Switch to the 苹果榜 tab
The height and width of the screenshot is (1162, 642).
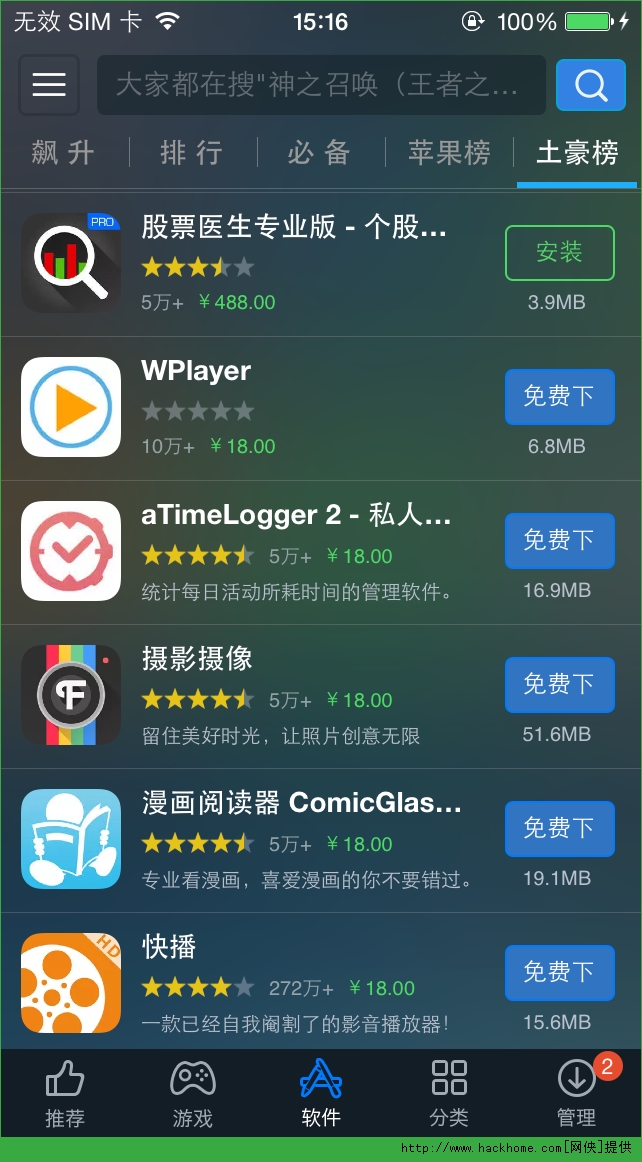coord(449,153)
